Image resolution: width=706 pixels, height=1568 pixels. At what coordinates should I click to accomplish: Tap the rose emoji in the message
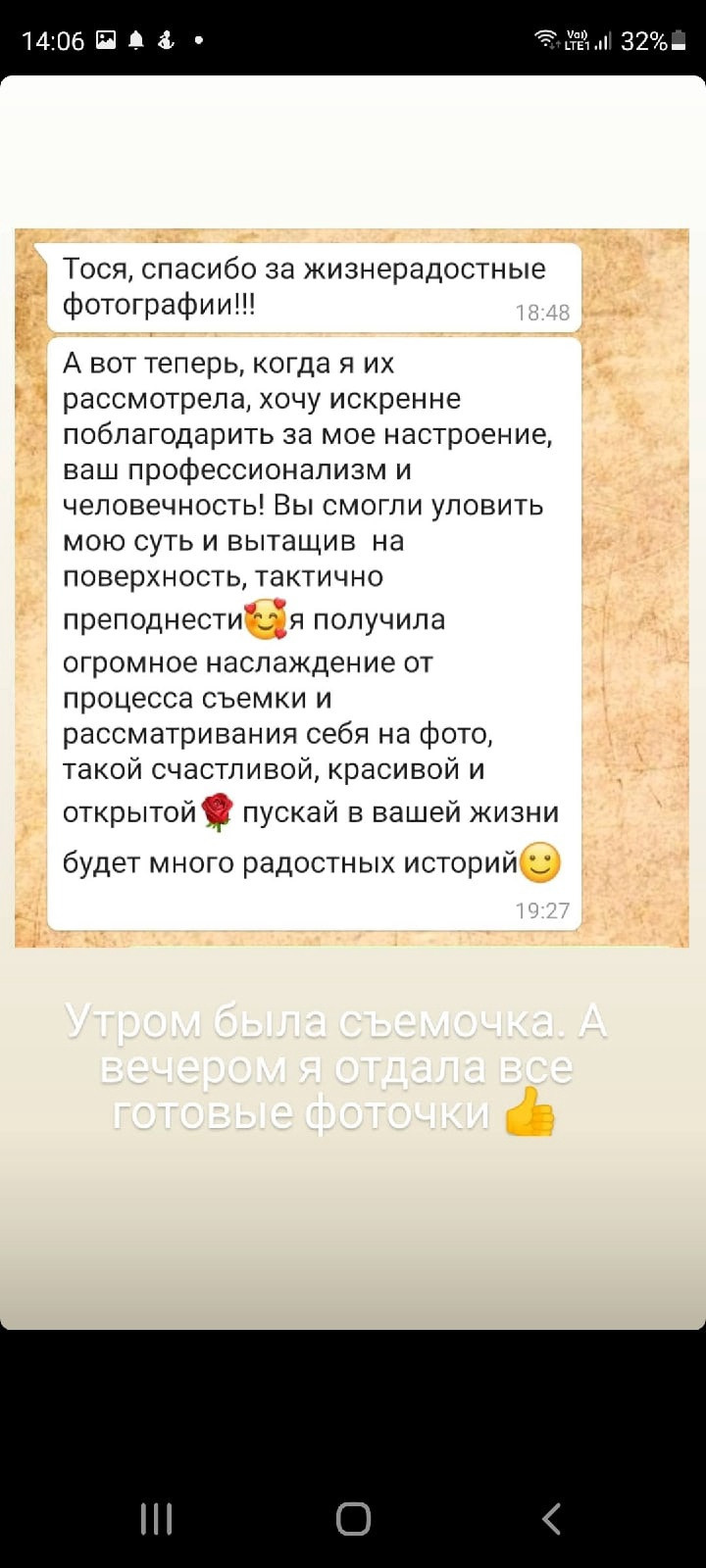216,812
